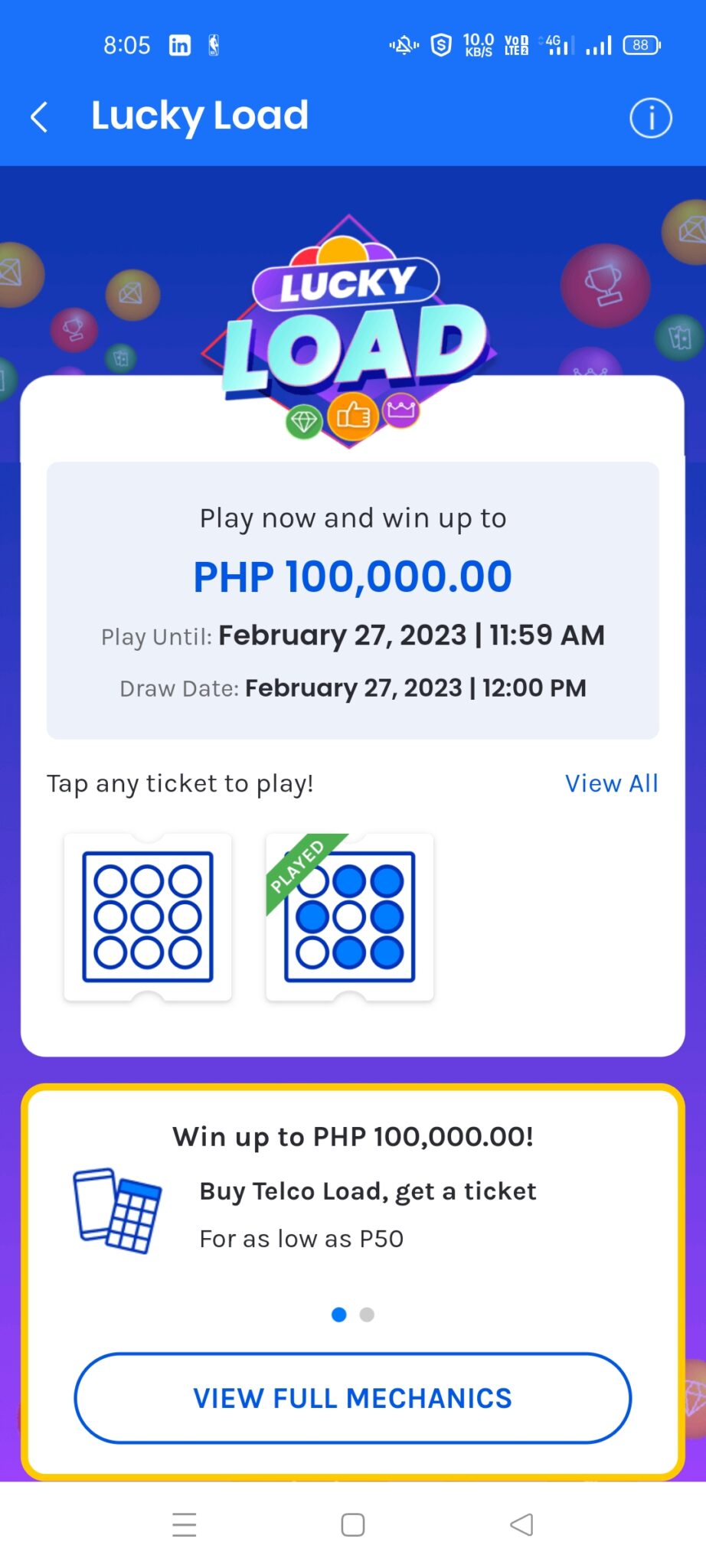Tap the info icon beside Lucky Load title
This screenshot has height=1568, width=706.
pyautogui.click(x=649, y=116)
